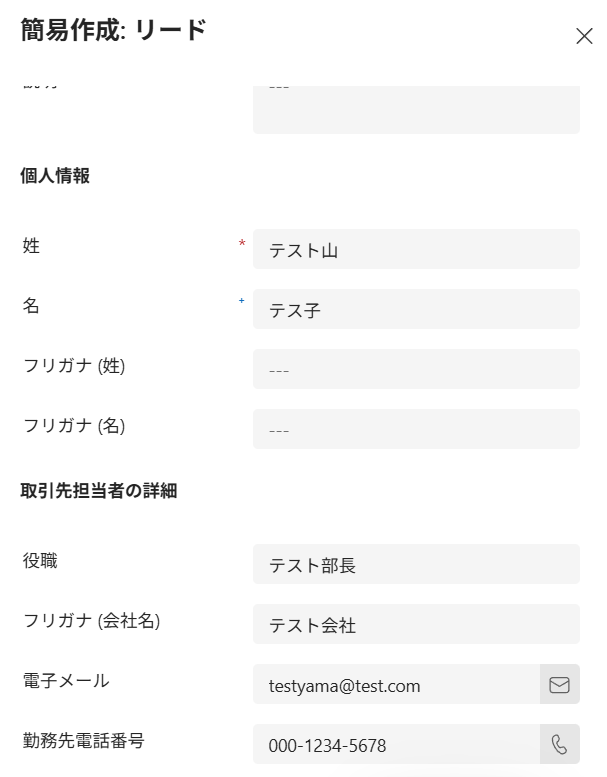This screenshot has width=607, height=777.
Task: Focus the empty フリガナ (姓) field
Action: [415, 370]
